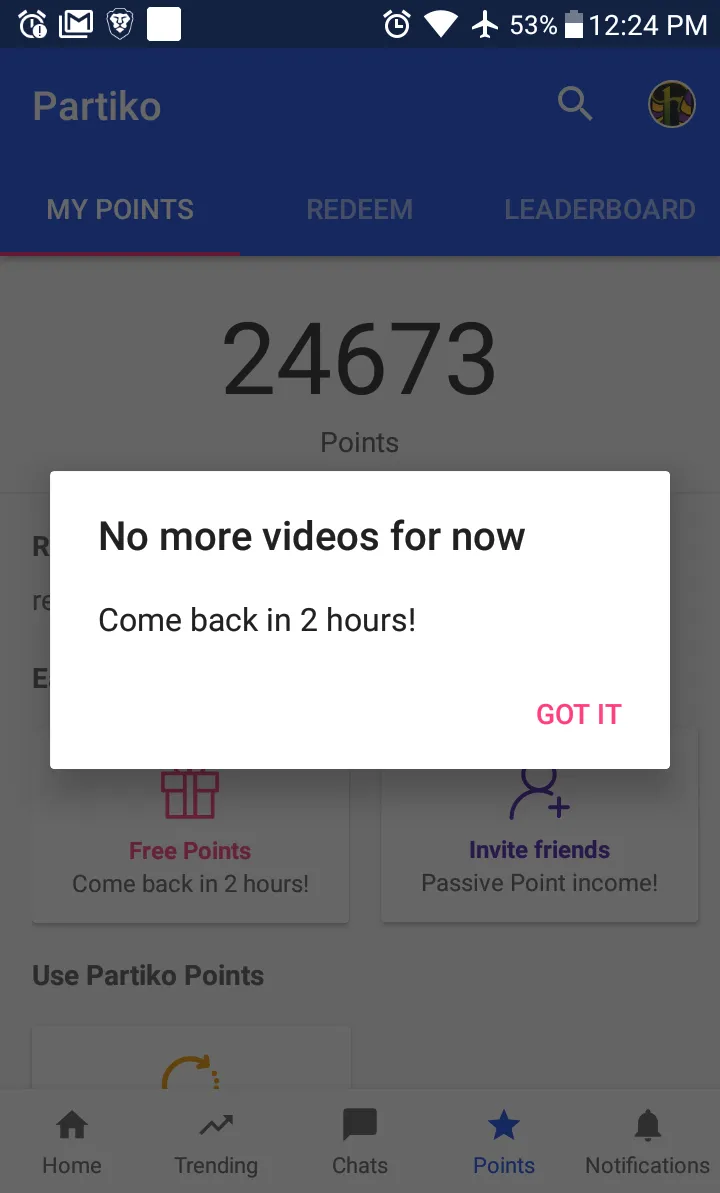Open the Invite friends card
The image size is (720, 1193).
540,845
